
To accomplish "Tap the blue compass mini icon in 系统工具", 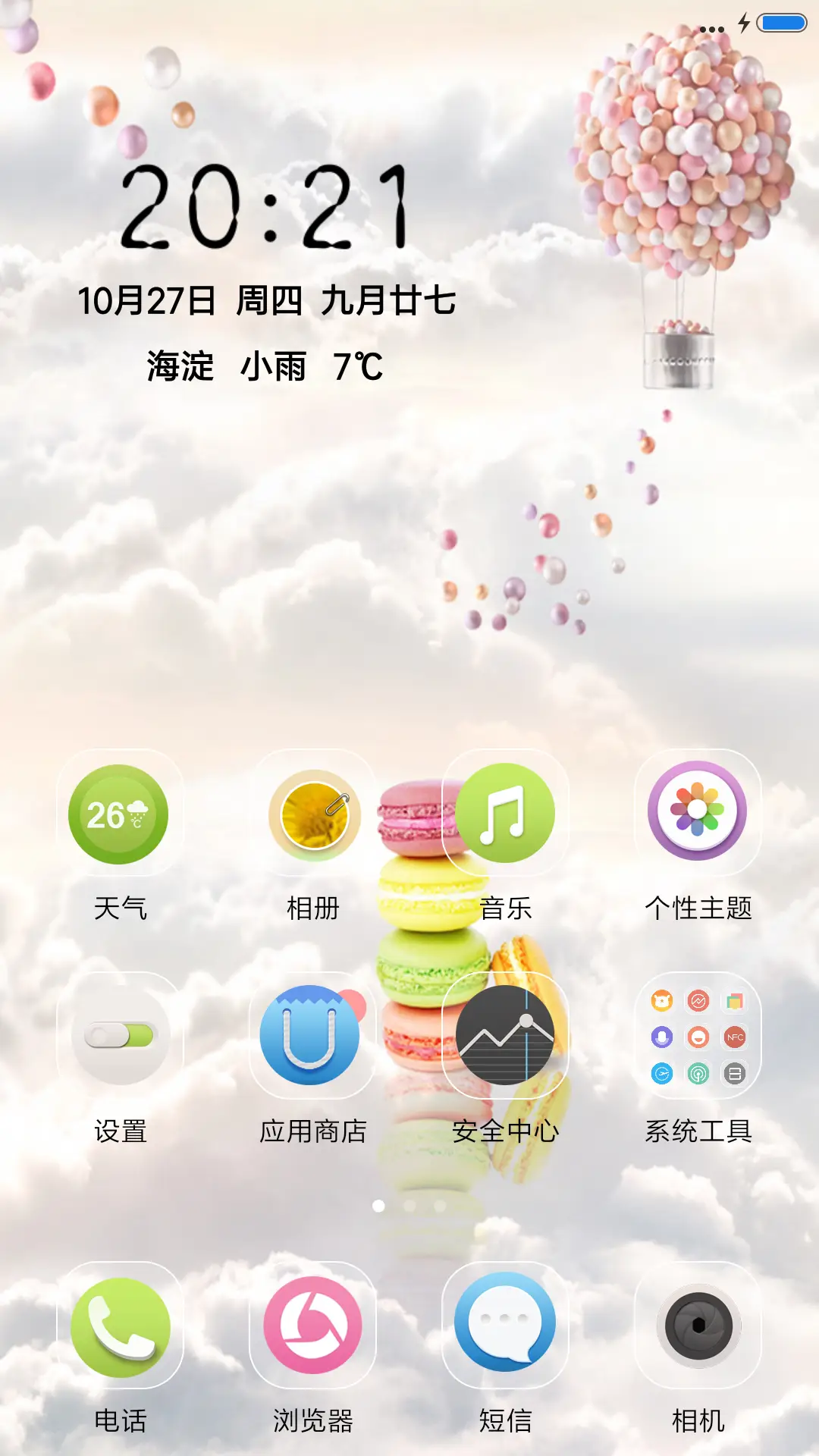I will [661, 1073].
